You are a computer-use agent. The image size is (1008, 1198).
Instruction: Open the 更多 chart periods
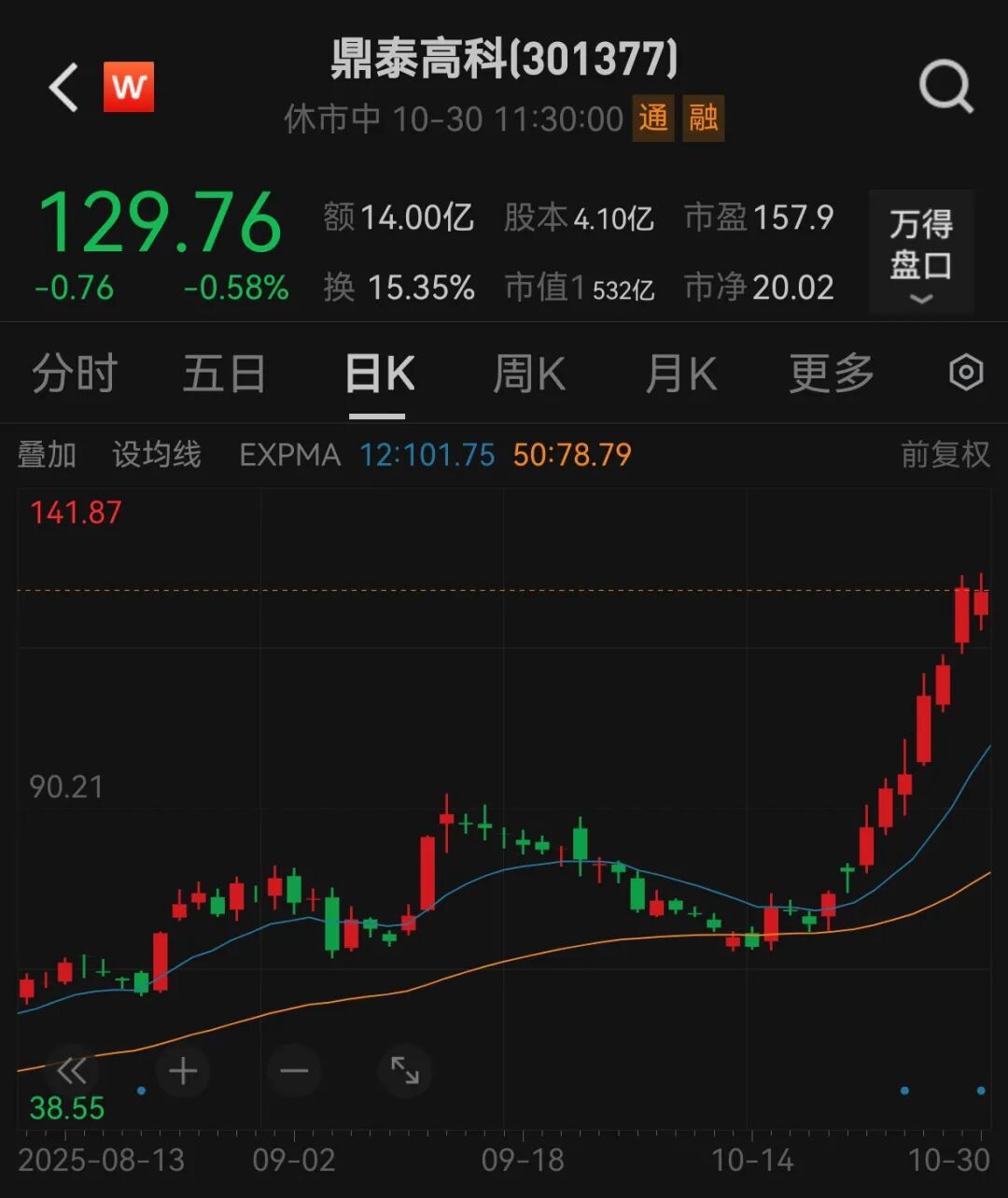831,374
